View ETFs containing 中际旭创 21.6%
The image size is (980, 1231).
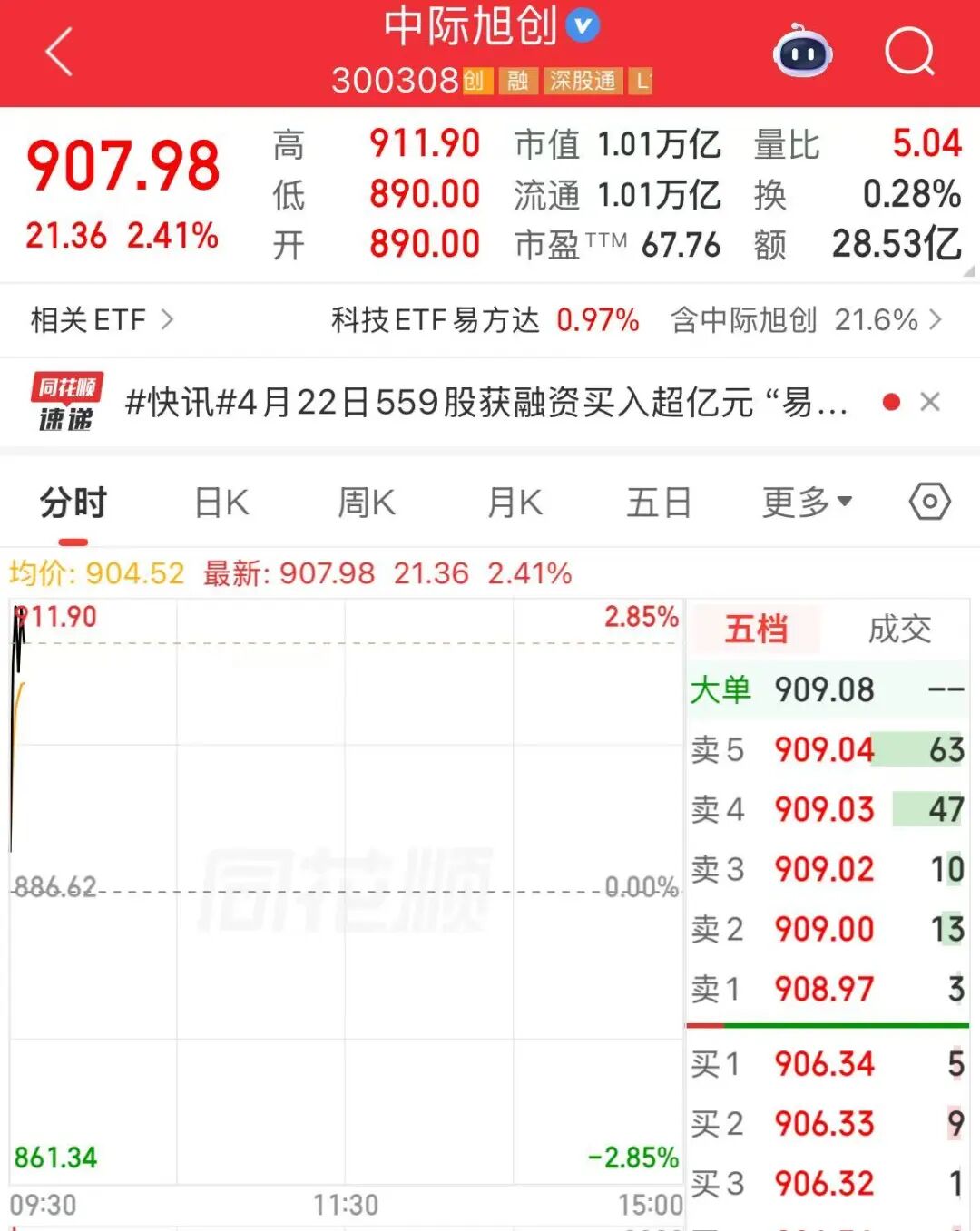pyautogui.click(x=806, y=320)
